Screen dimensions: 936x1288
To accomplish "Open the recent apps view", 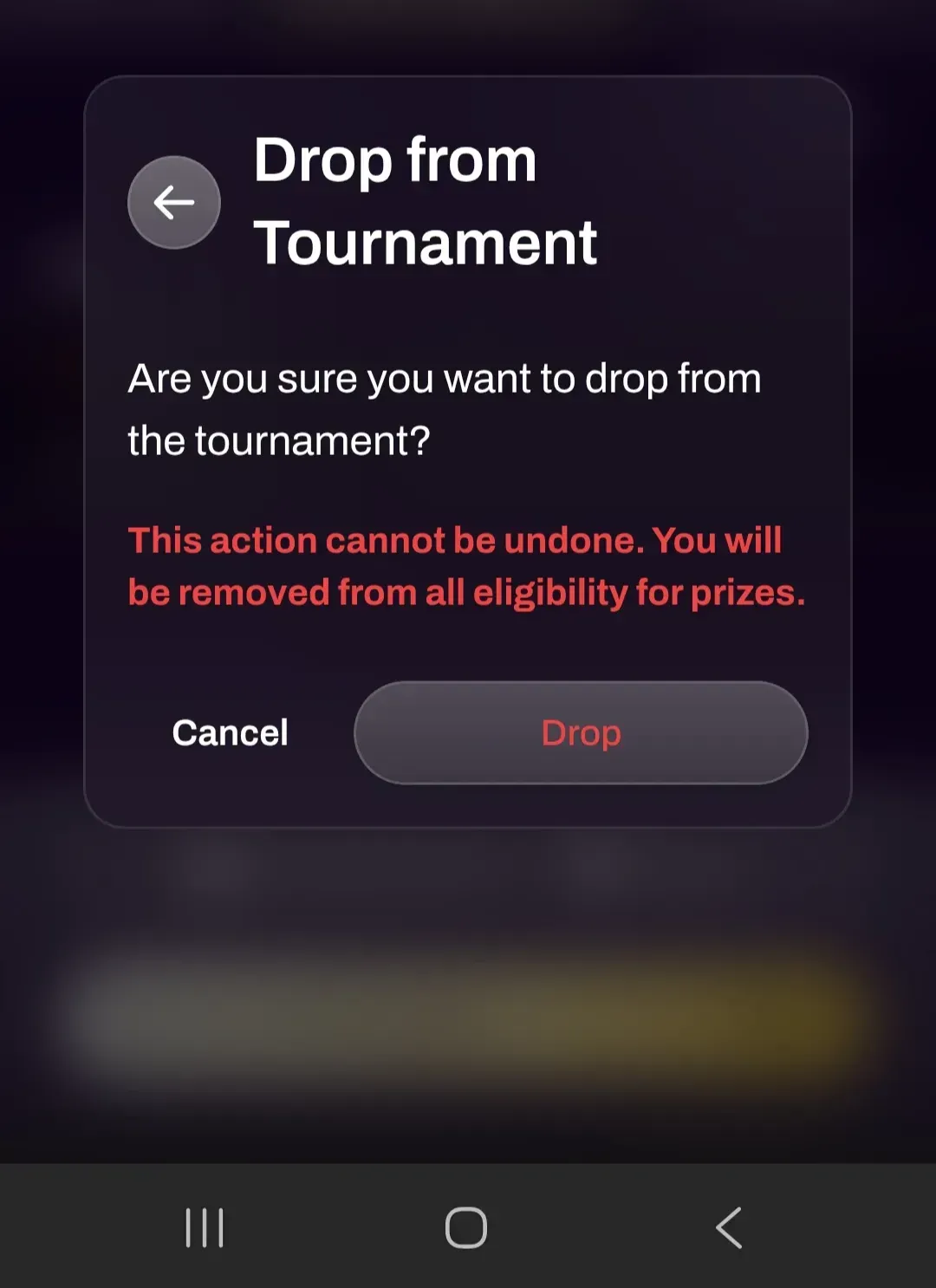I will [205, 1227].
